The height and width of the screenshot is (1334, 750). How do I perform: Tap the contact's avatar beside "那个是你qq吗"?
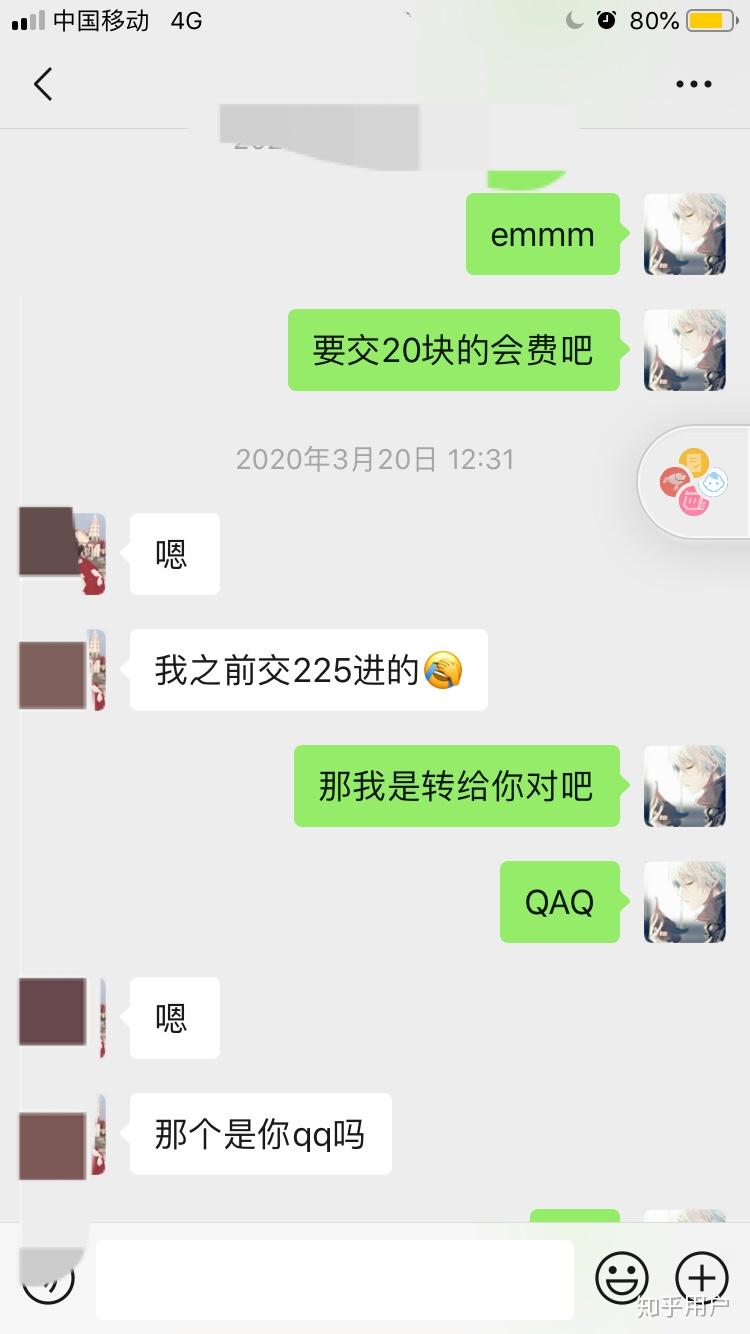tap(62, 1134)
